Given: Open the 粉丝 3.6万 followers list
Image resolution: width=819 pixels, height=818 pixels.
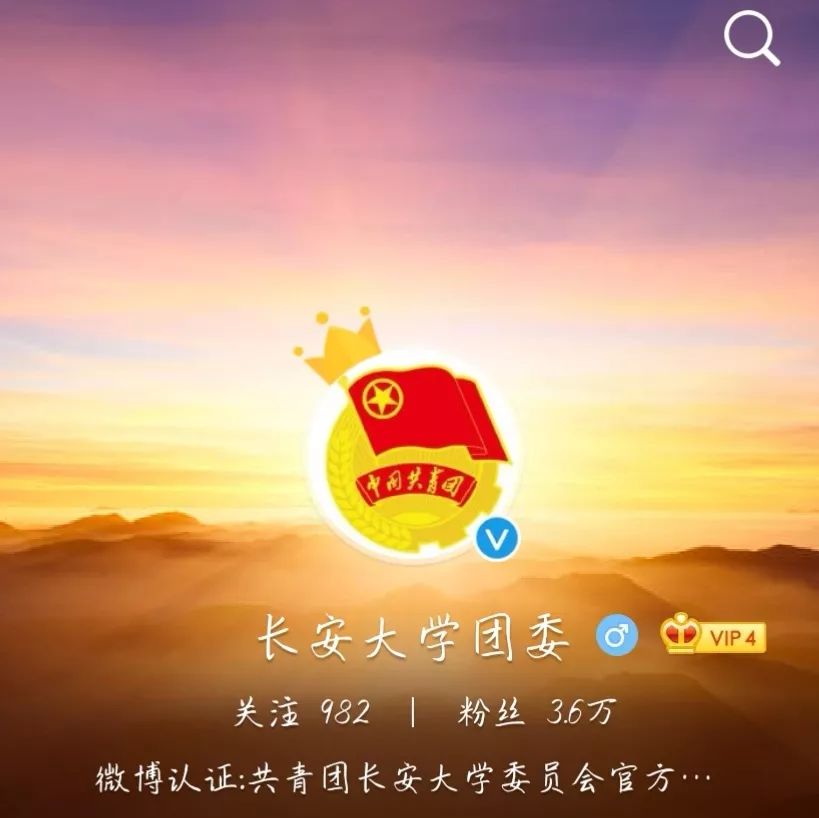Looking at the screenshot, I should click(536, 713).
